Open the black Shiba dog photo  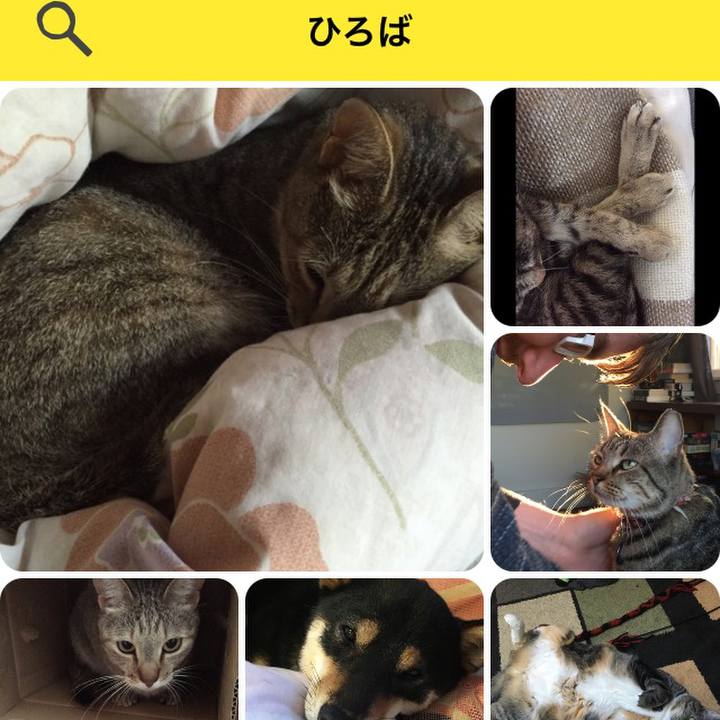click(x=364, y=648)
